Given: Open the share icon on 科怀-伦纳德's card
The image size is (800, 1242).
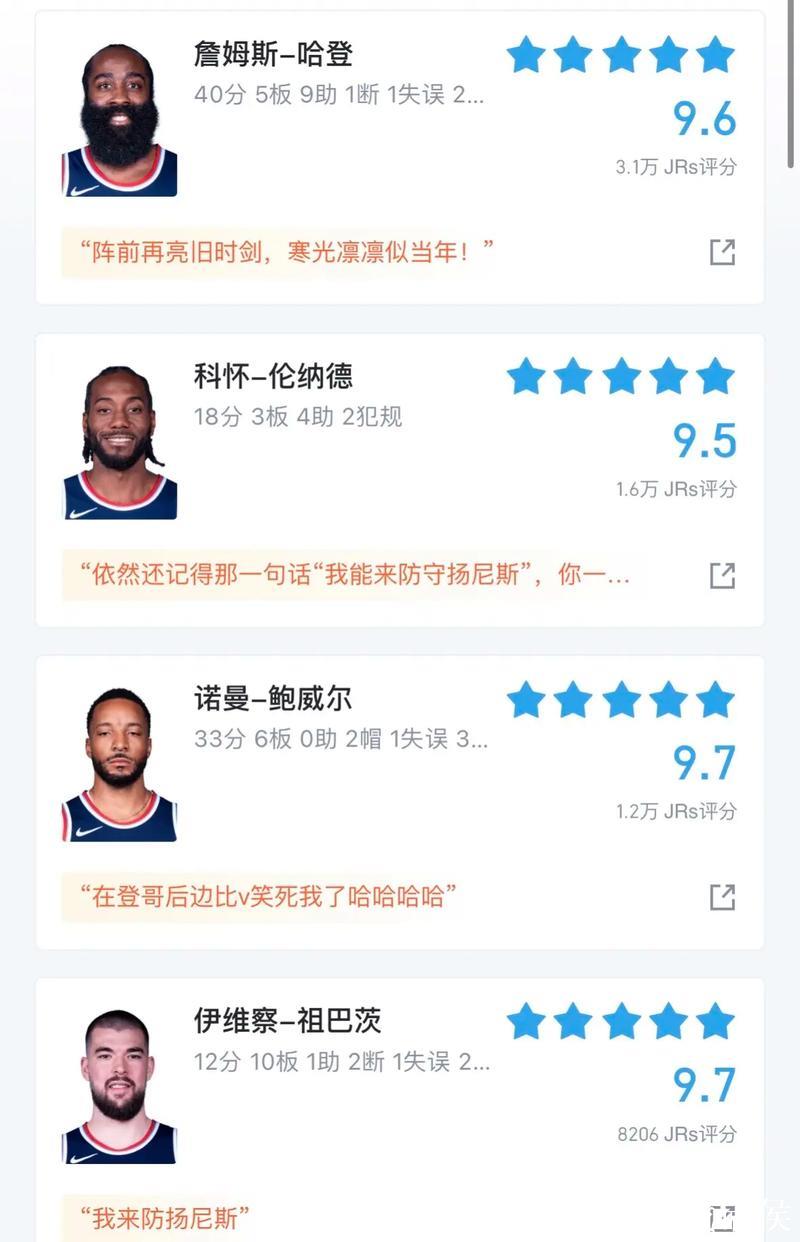Looking at the screenshot, I should tap(722, 575).
